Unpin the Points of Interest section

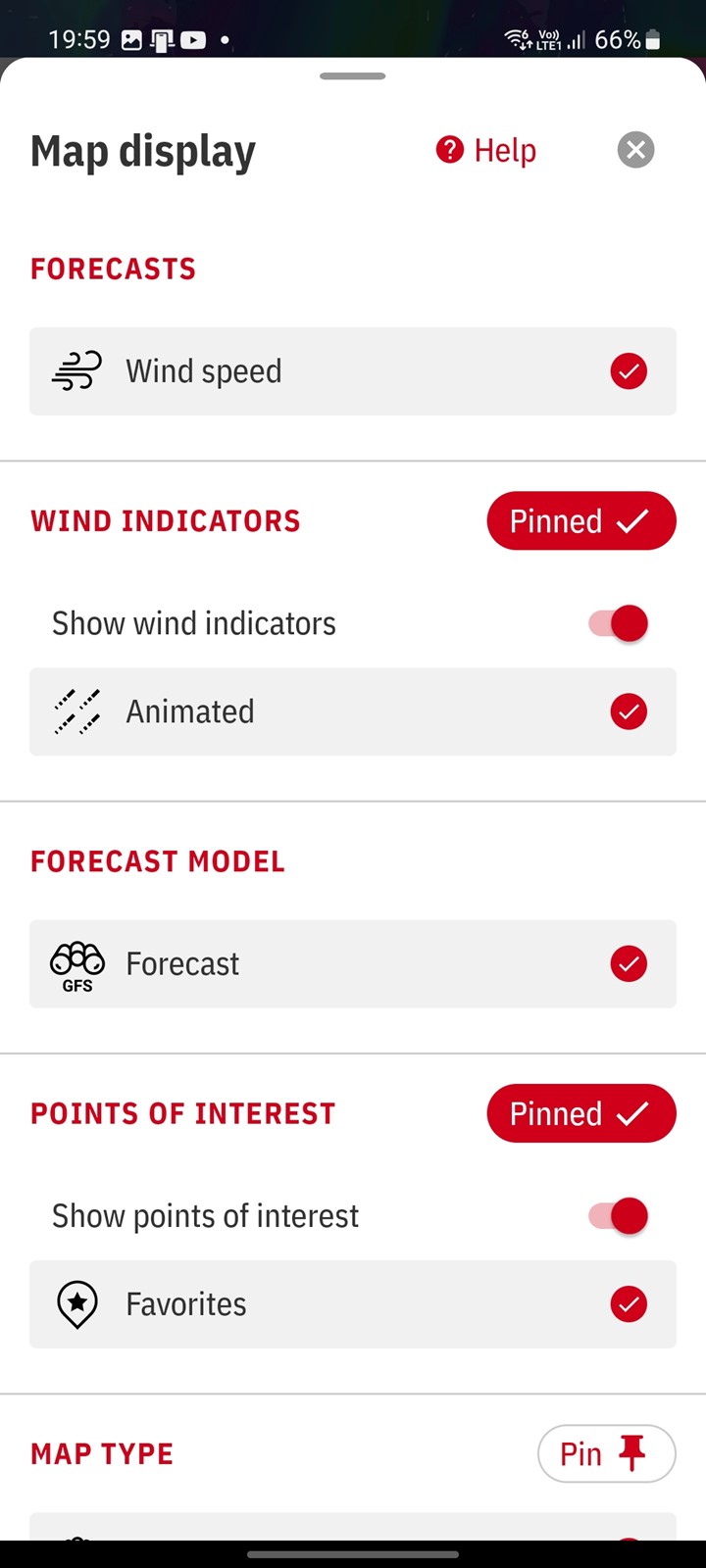(581, 1113)
